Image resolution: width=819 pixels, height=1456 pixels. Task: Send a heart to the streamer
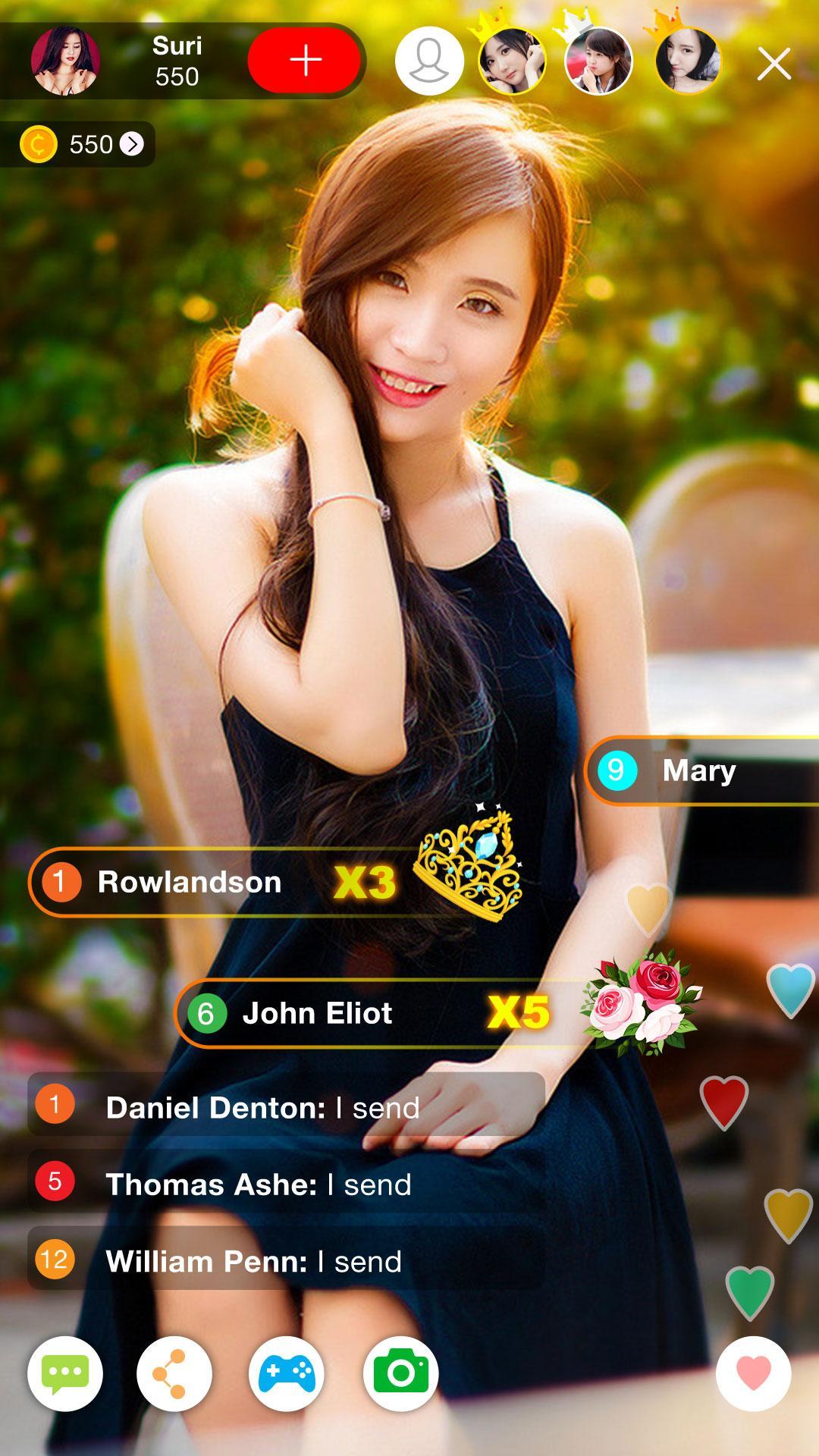pyautogui.click(x=753, y=1373)
